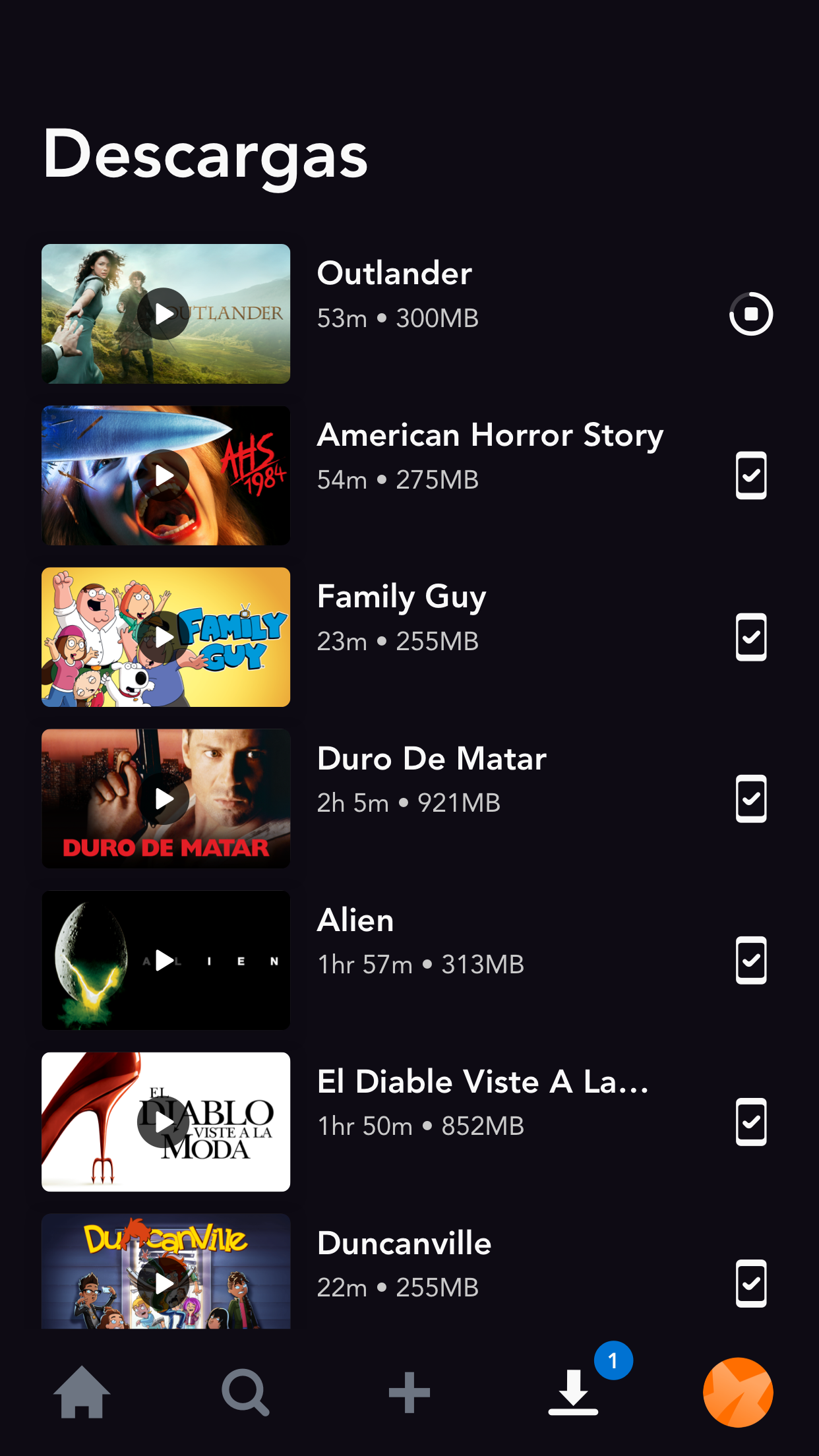Tap downloaded icon for American Horror Story
Screen dimensions: 819x1456
[x=750, y=475]
